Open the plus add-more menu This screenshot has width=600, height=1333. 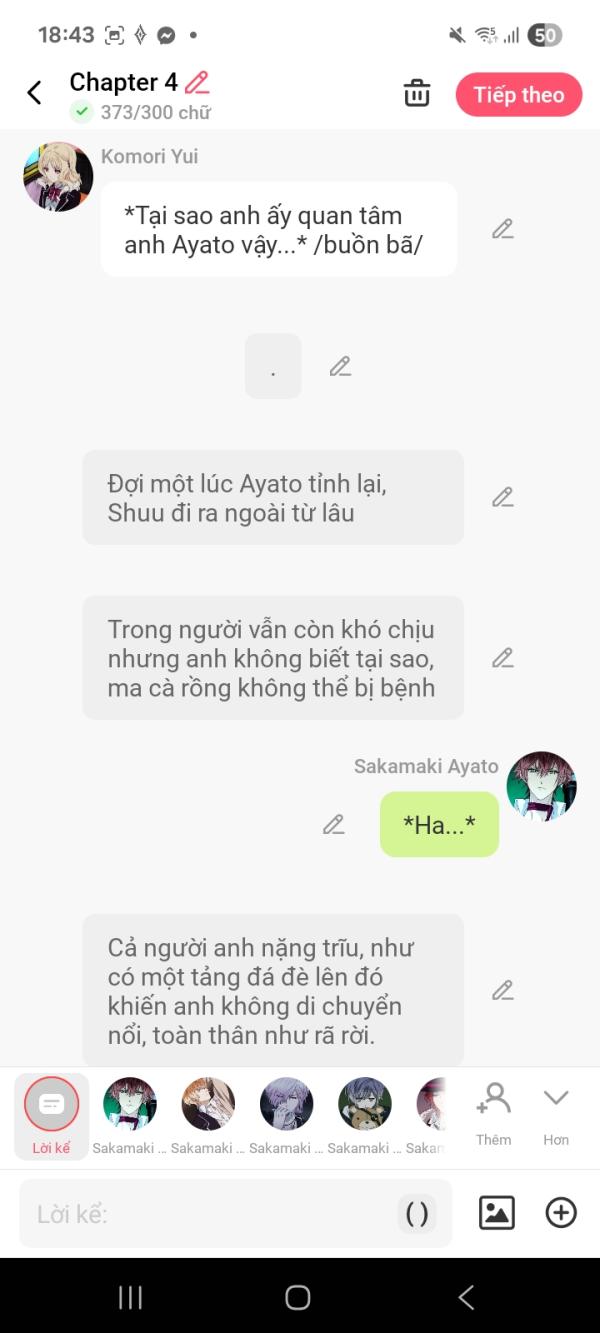point(561,1213)
